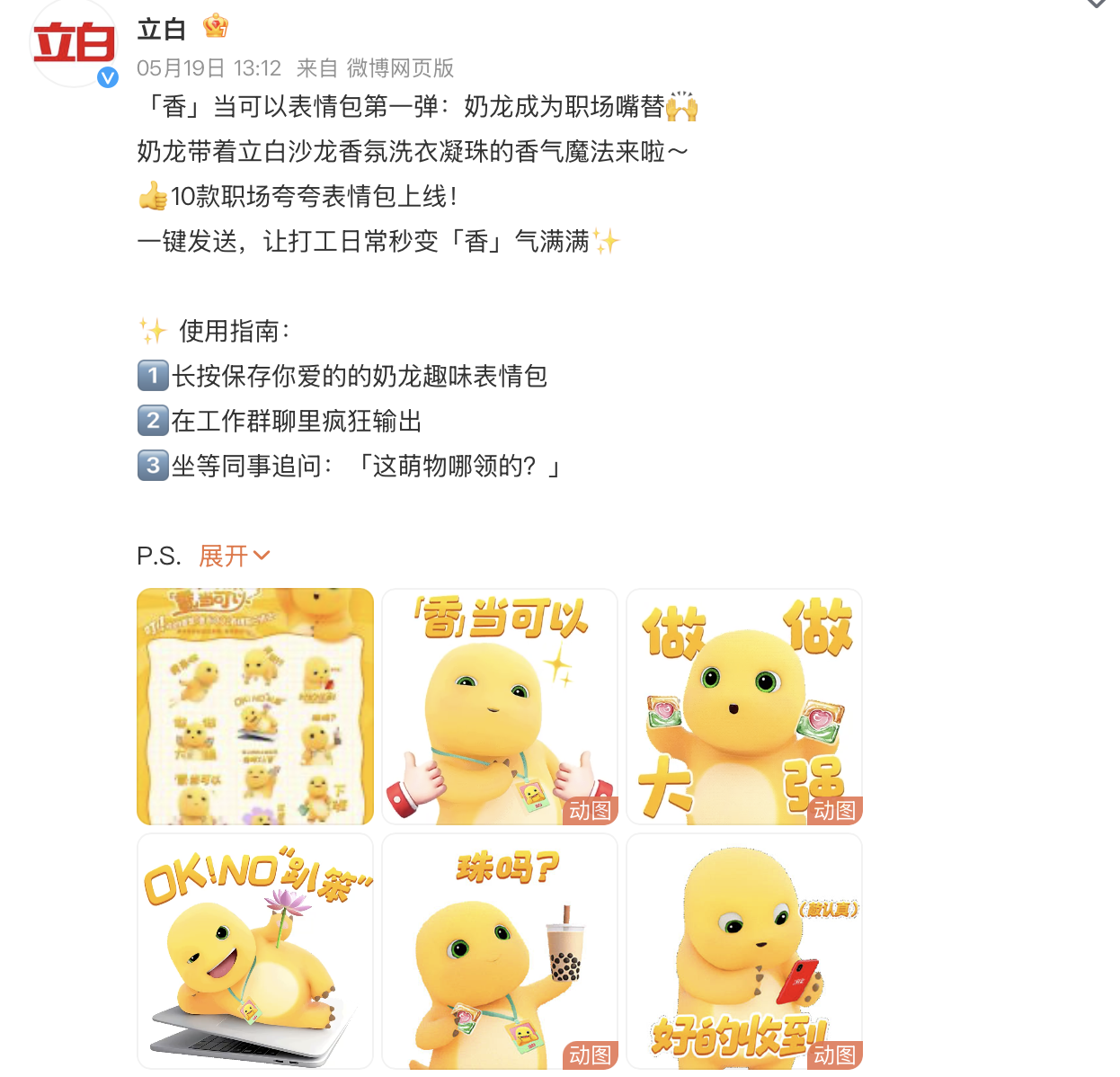View the 好的收到 phone sticker GIF
1120x1077 pixels.
coord(744,951)
